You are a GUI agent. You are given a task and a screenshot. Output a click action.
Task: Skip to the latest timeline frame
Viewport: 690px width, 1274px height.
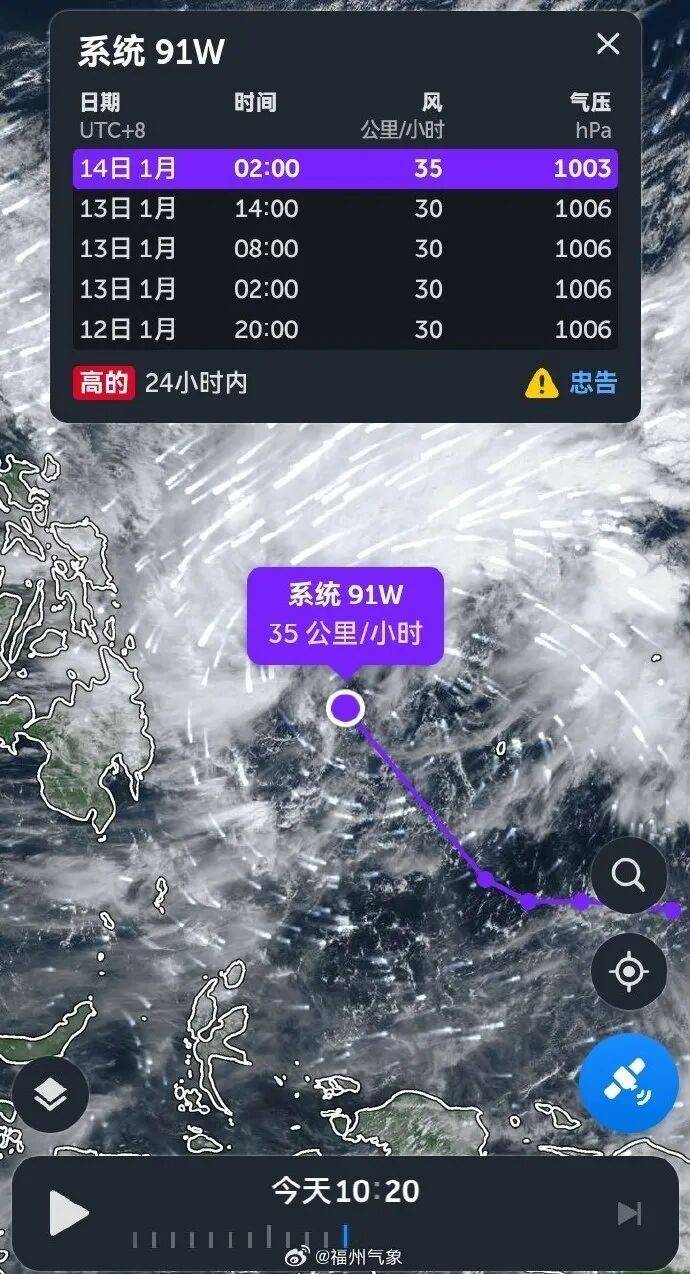point(629,1213)
